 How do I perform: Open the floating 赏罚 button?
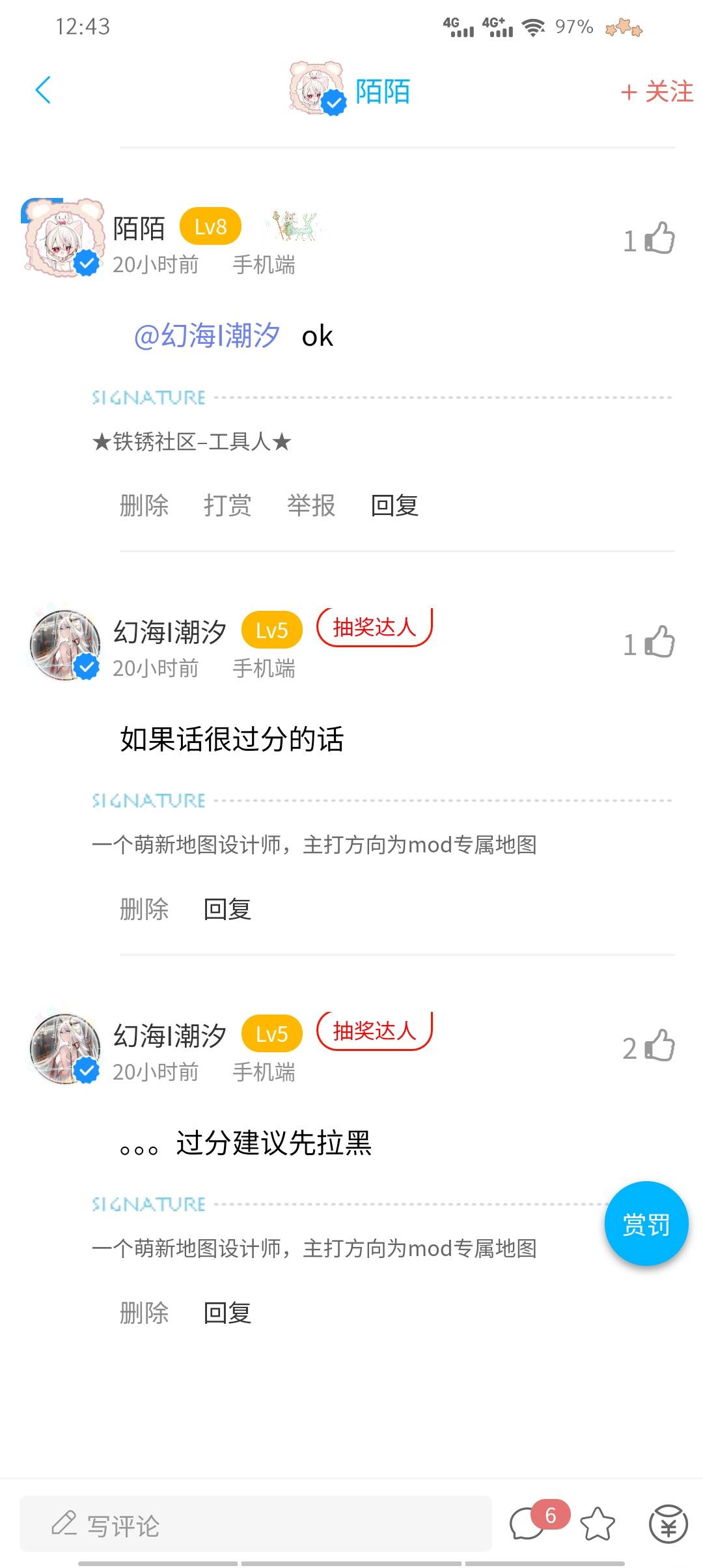pos(646,1224)
